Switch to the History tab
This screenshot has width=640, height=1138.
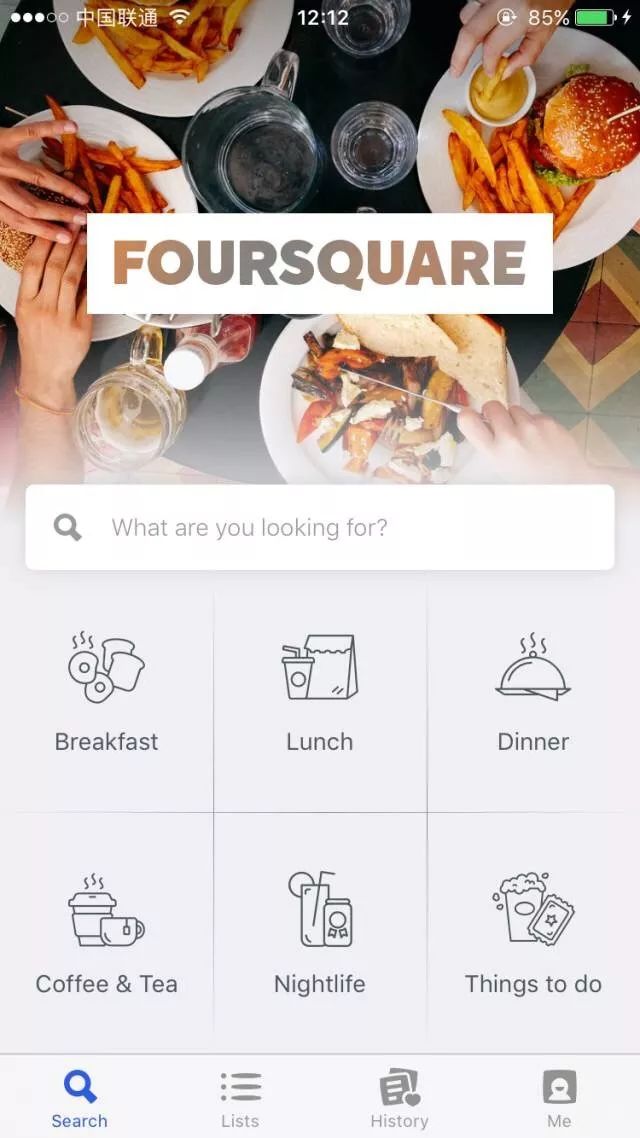pos(399,1098)
